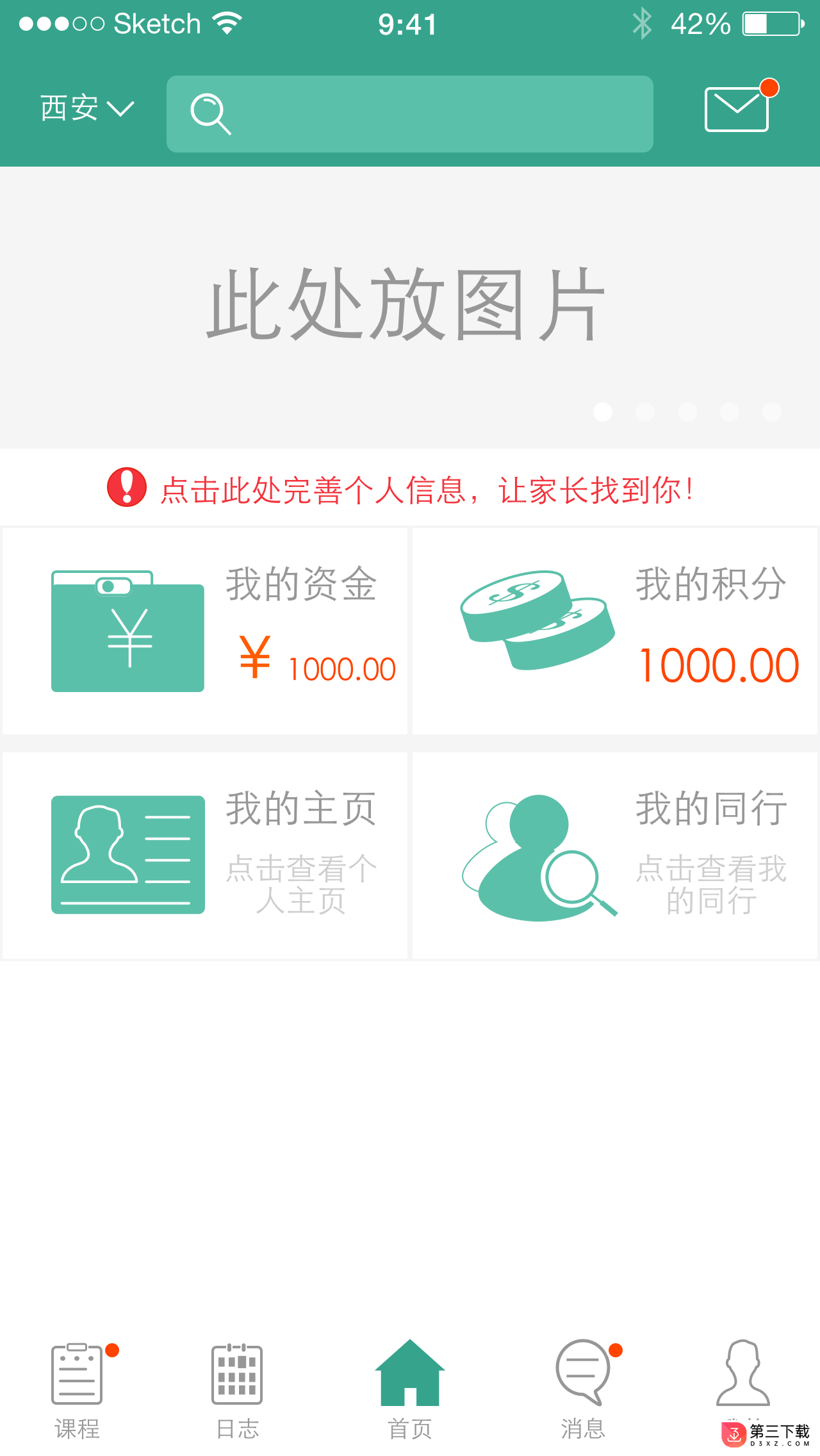Open the 此处放图片 banner

(410, 308)
